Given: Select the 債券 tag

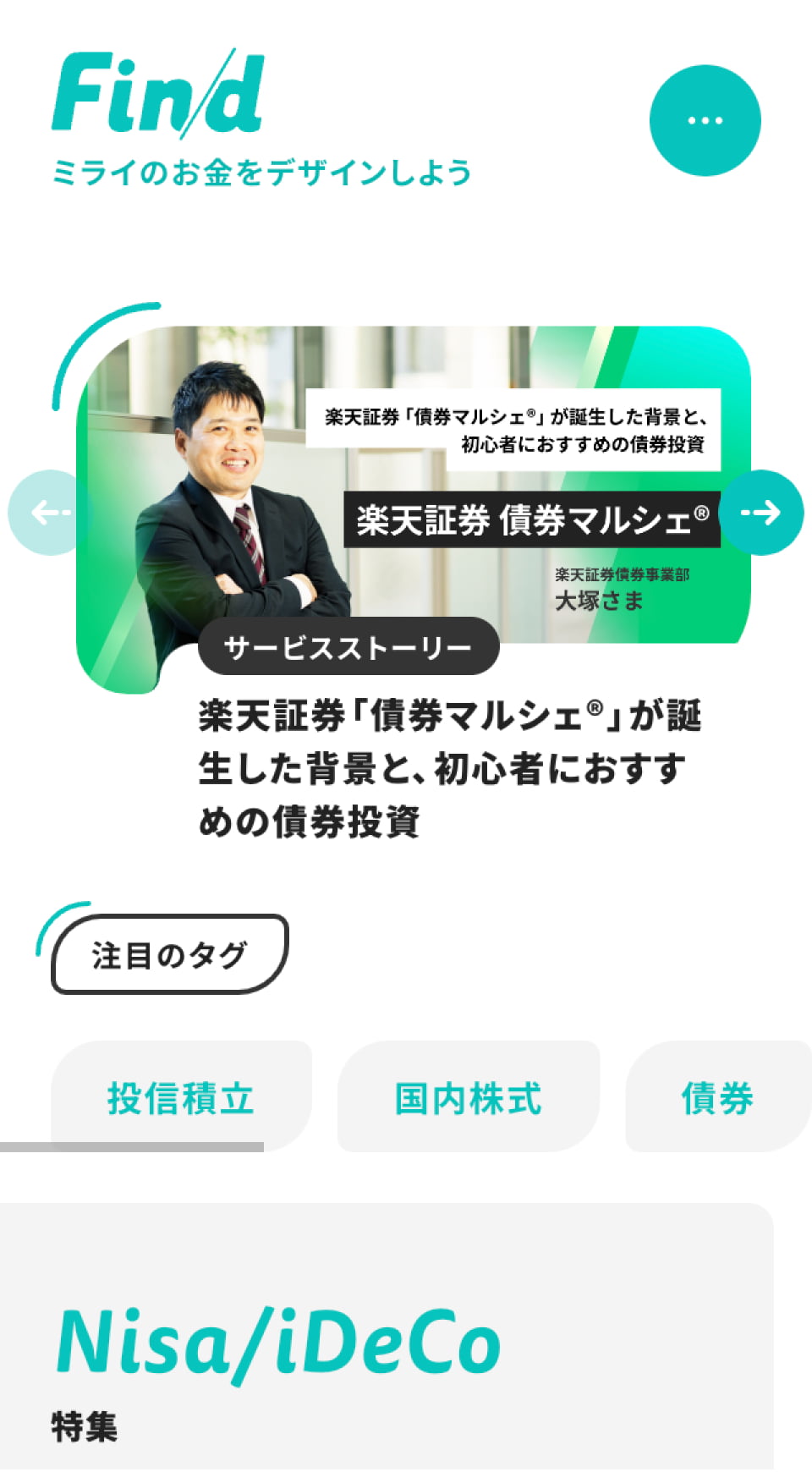Looking at the screenshot, I should tap(717, 1097).
